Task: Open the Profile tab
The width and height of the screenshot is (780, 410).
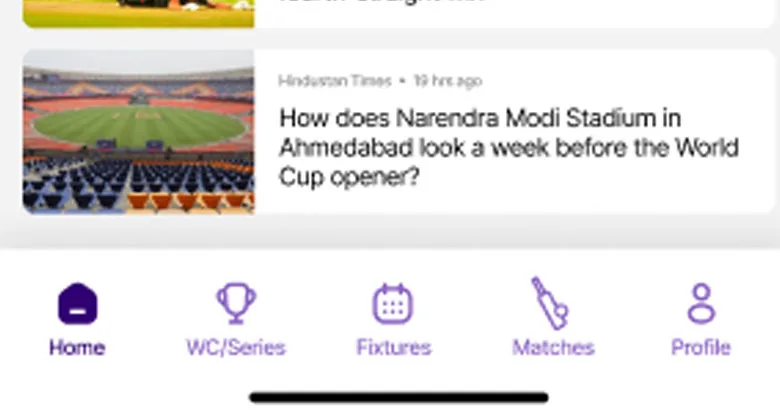Action: tap(700, 319)
